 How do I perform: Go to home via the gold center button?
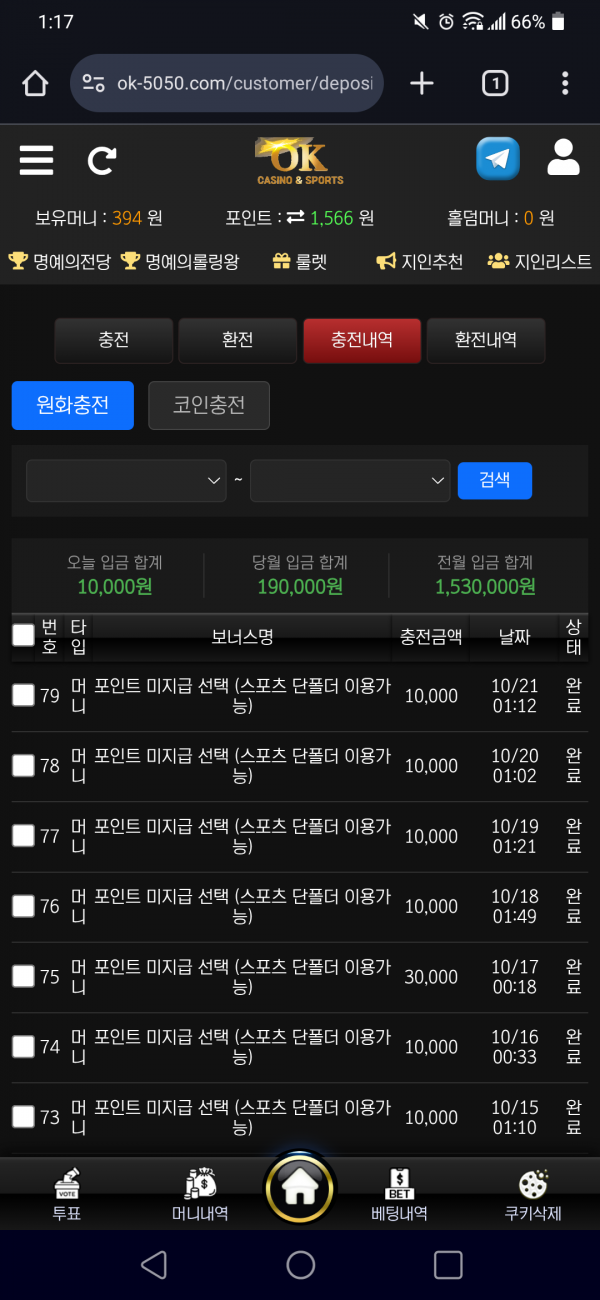point(299,1188)
